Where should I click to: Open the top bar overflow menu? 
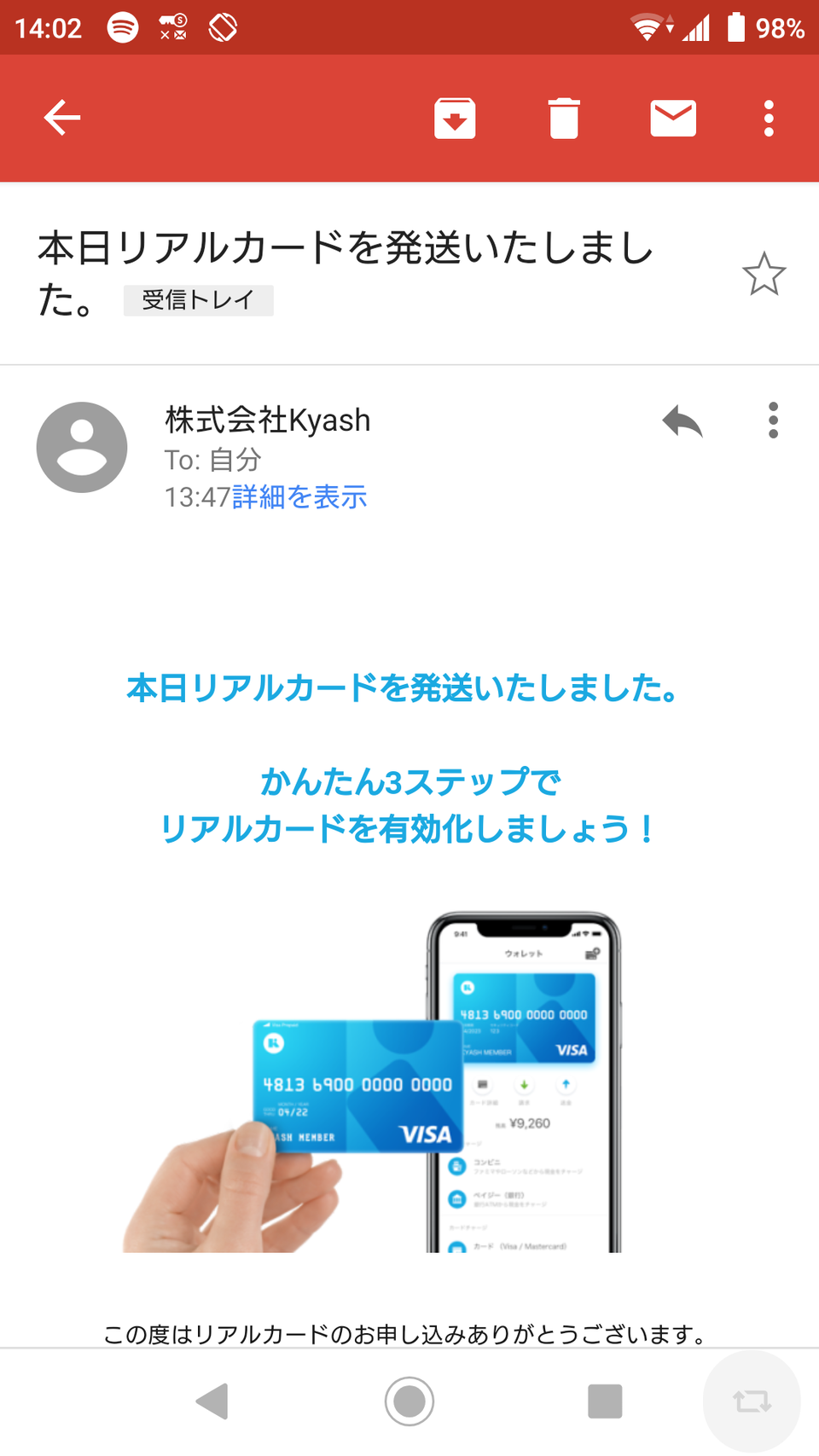[x=769, y=118]
